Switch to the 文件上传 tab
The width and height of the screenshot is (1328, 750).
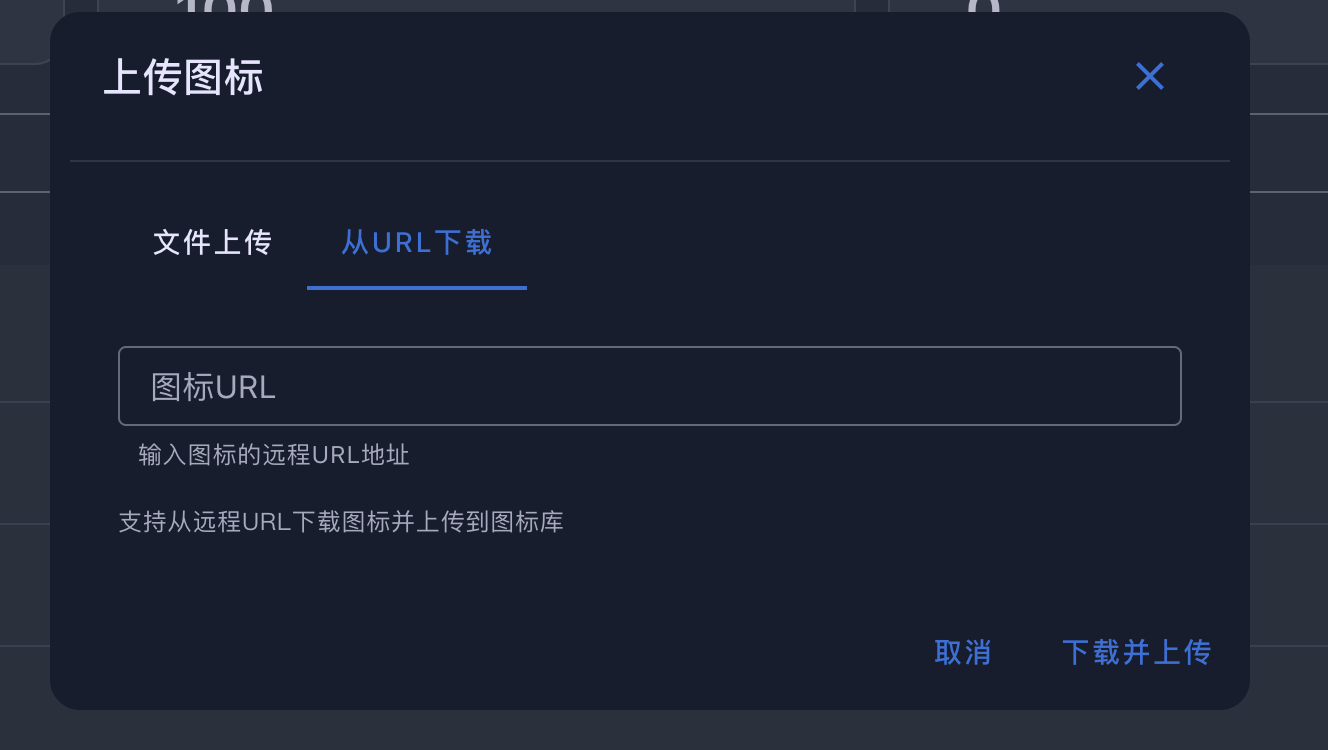(x=212, y=243)
